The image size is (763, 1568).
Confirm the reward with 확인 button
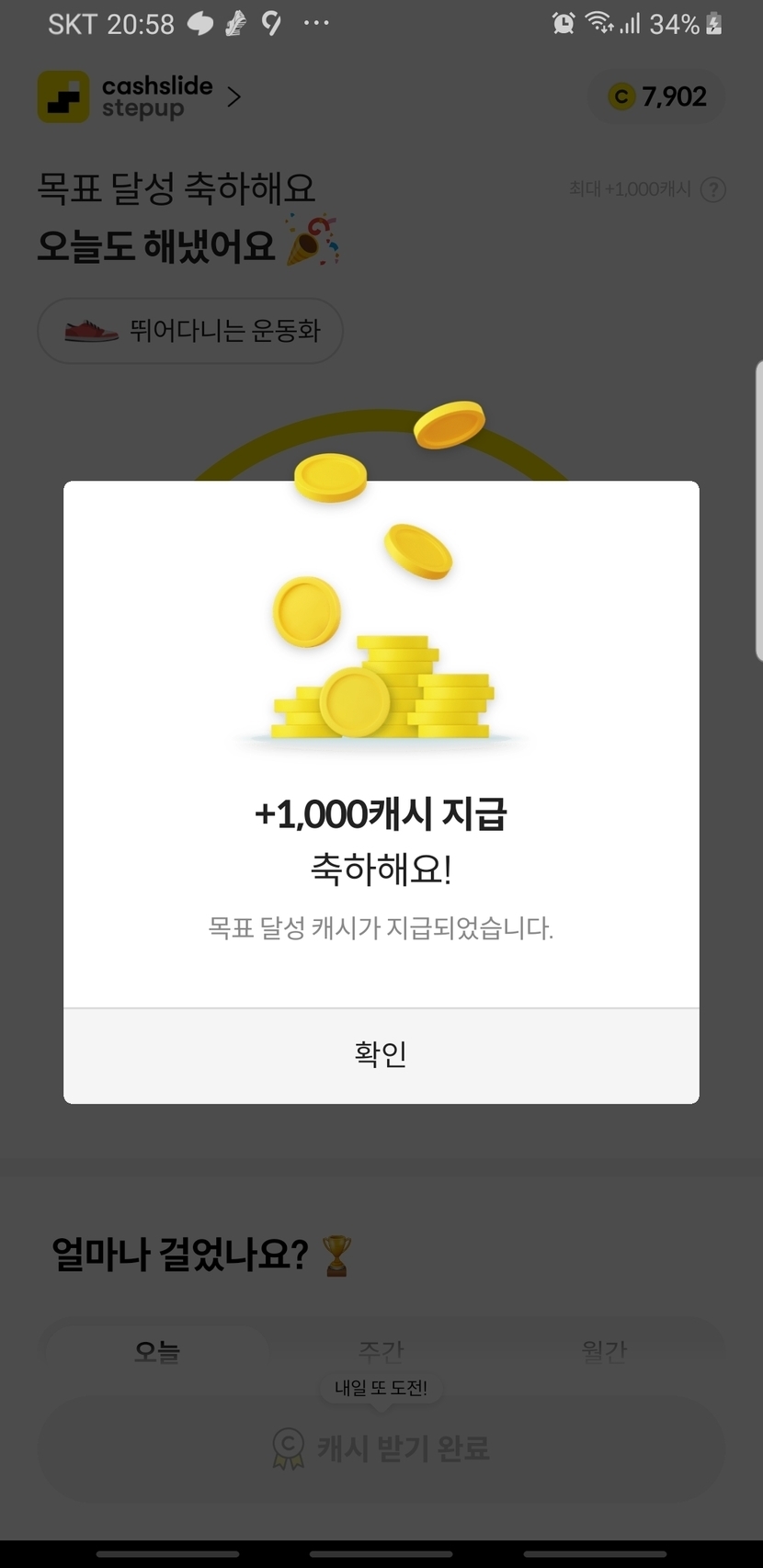coord(381,1054)
